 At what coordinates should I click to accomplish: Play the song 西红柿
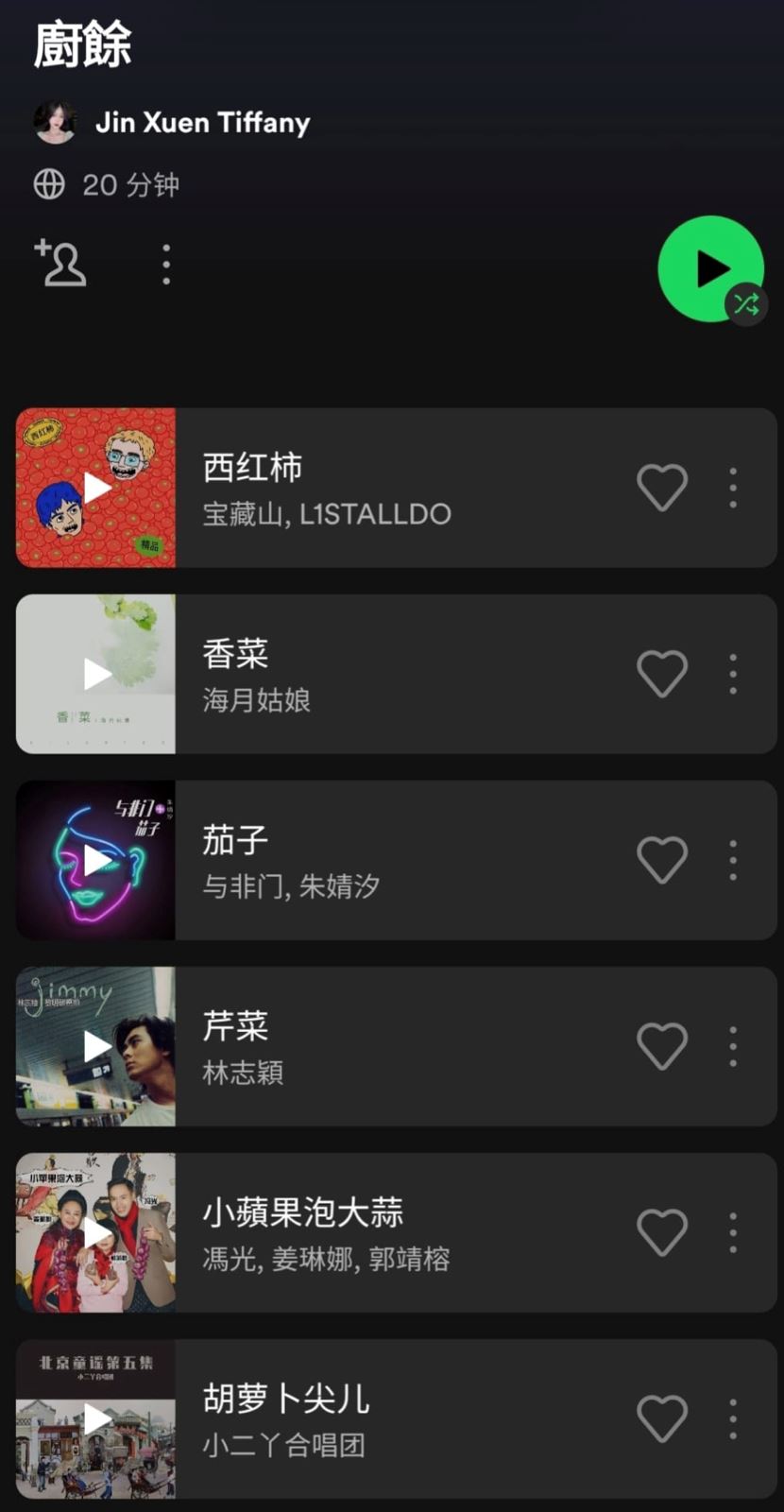pyautogui.click(x=96, y=488)
